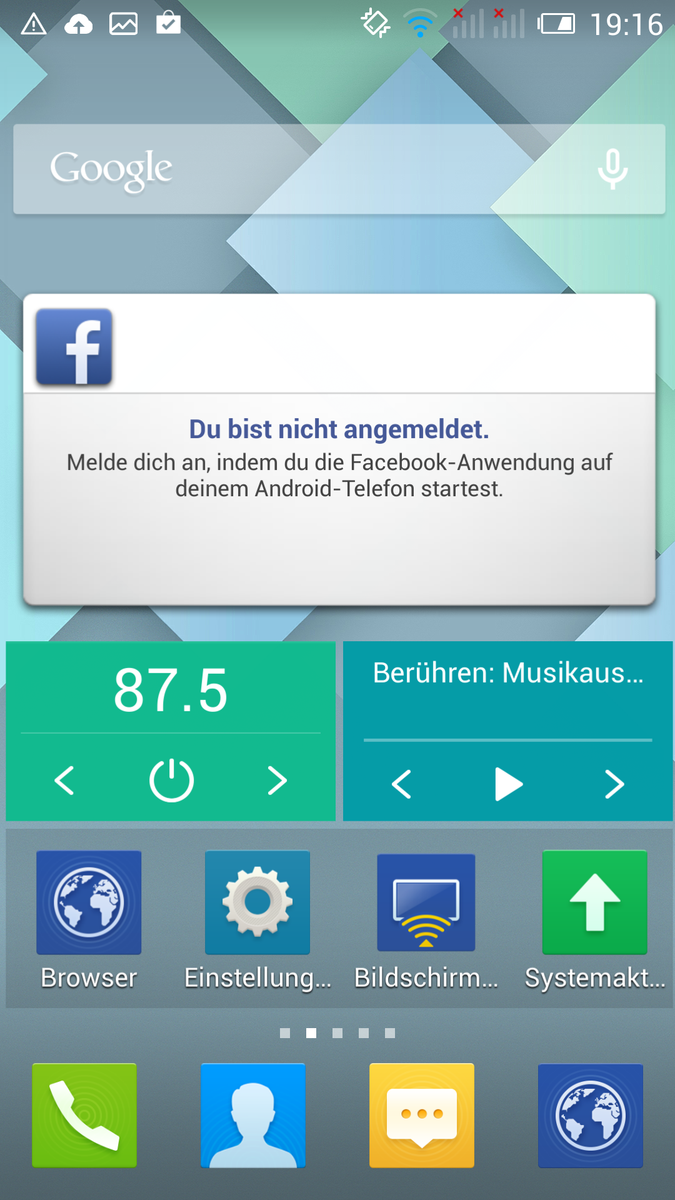The height and width of the screenshot is (1200, 675).
Task: Open the messaging app in the dock
Action: (421, 1115)
